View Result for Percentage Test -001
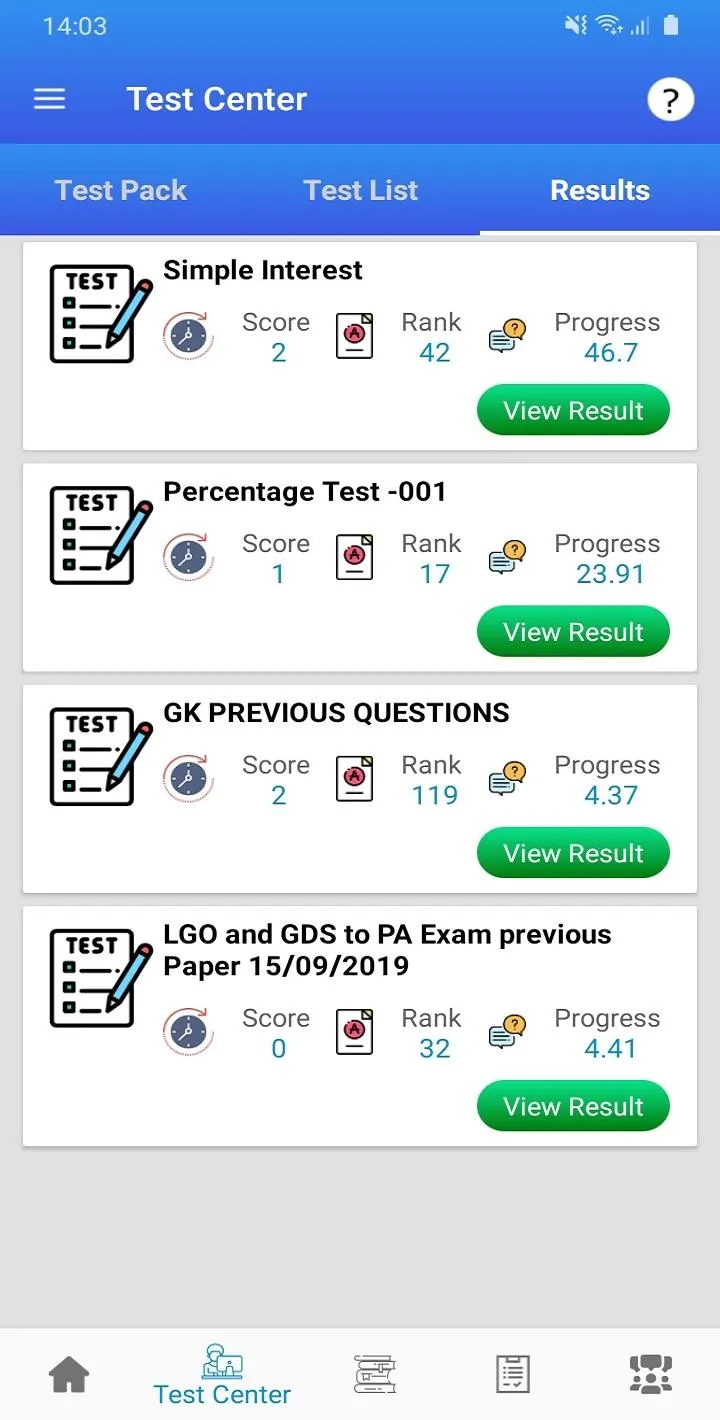Screen dimensions: 720x1420 pyautogui.click(x=573, y=632)
